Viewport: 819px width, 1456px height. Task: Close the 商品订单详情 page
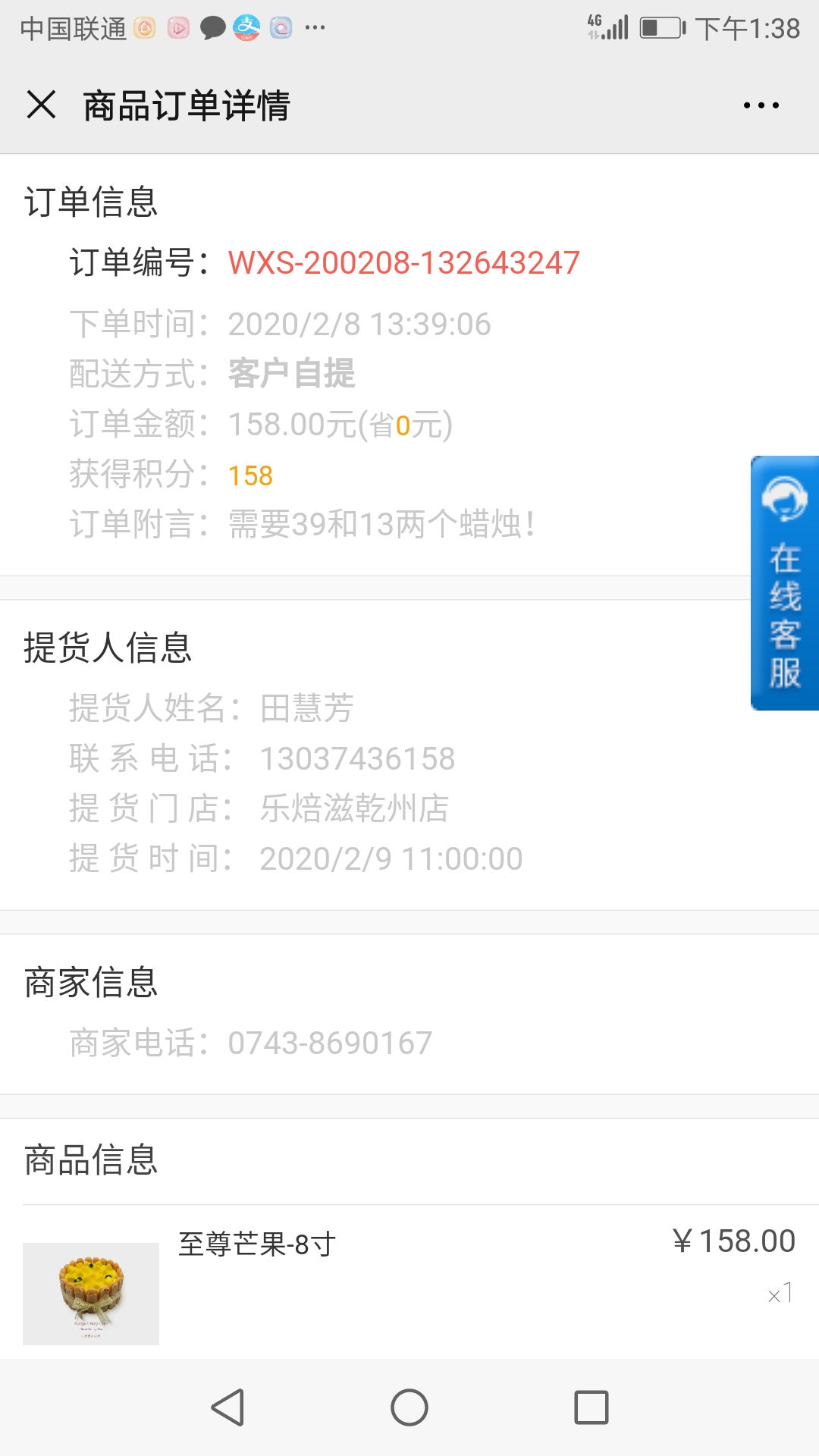coord(41,105)
